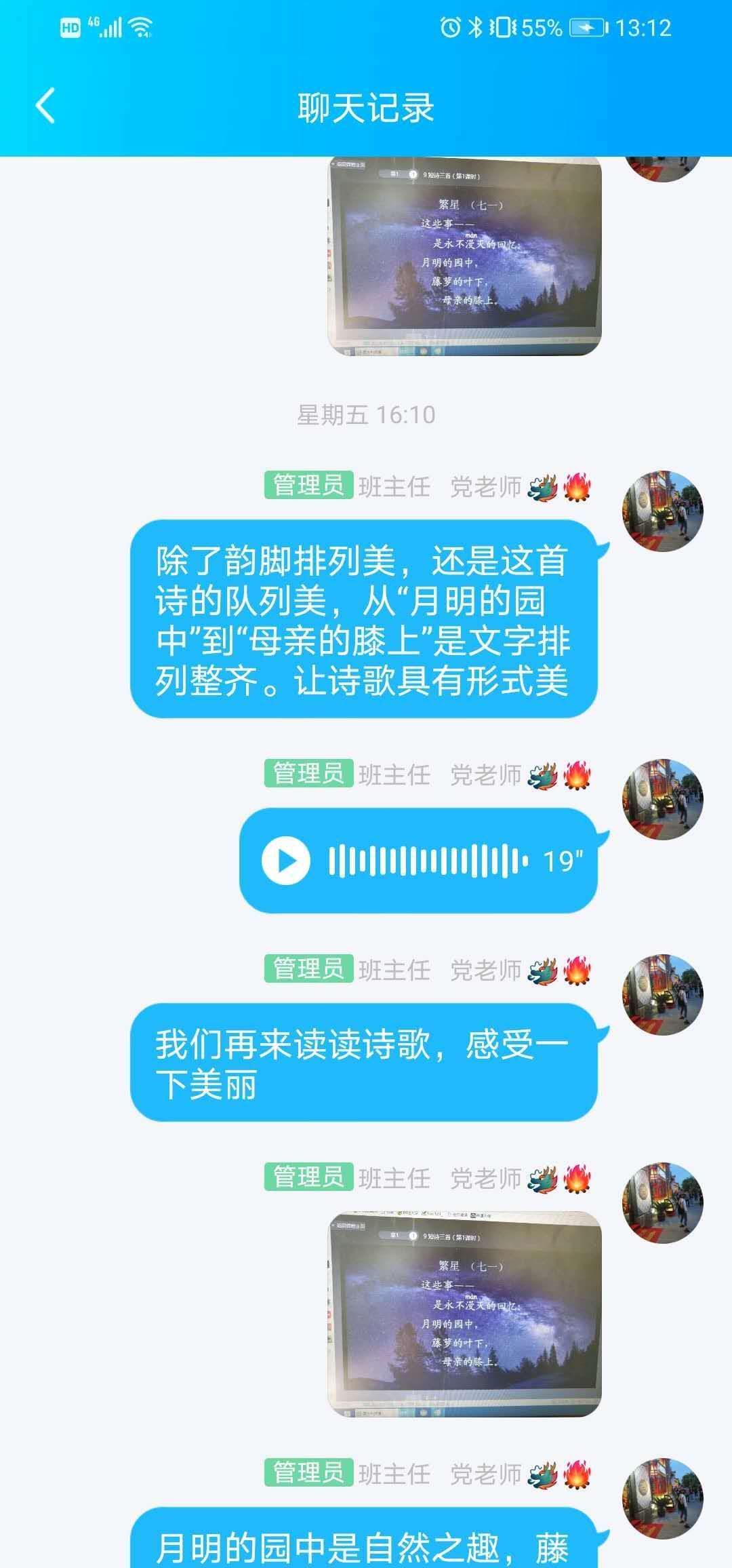Go back from the chat history screen
The height and width of the screenshot is (1568, 732).
[45, 106]
